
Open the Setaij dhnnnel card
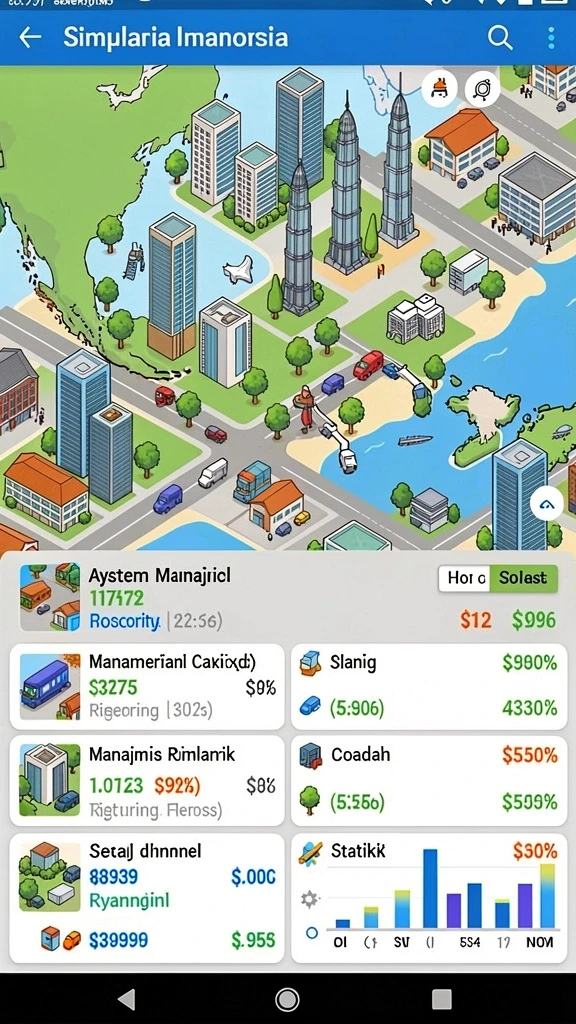pyautogui.click(x=147, y=898)
